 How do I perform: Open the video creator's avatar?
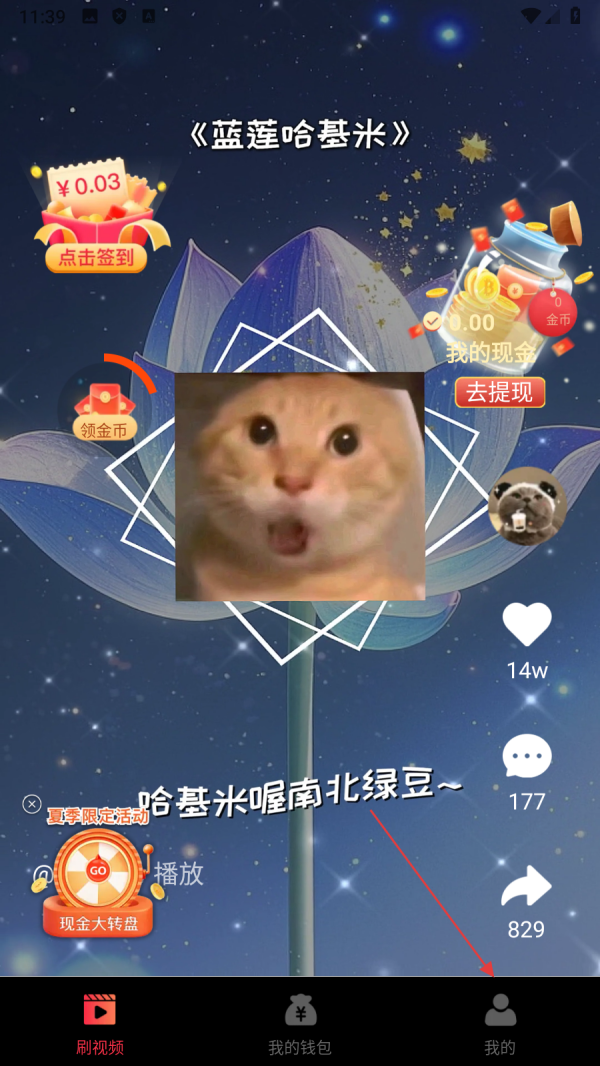(527, 507)
